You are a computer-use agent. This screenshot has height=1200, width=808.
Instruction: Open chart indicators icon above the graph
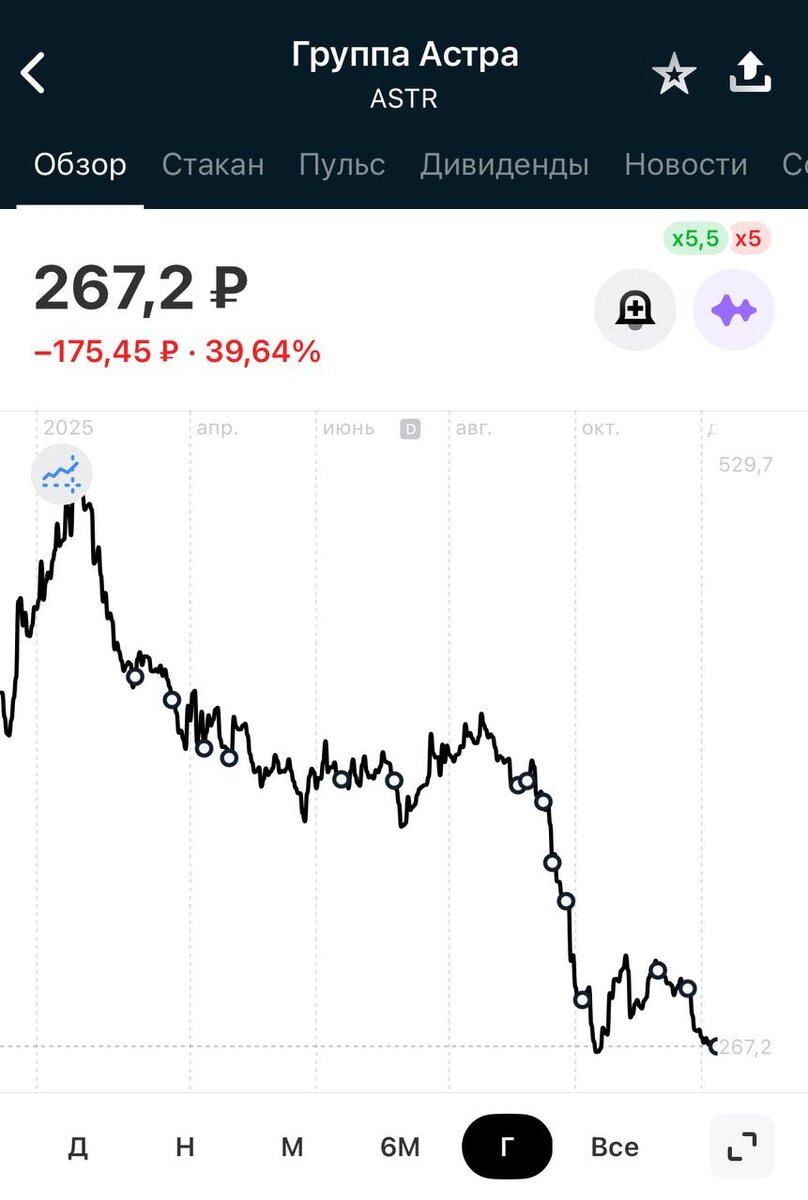[x=61, y=473]
